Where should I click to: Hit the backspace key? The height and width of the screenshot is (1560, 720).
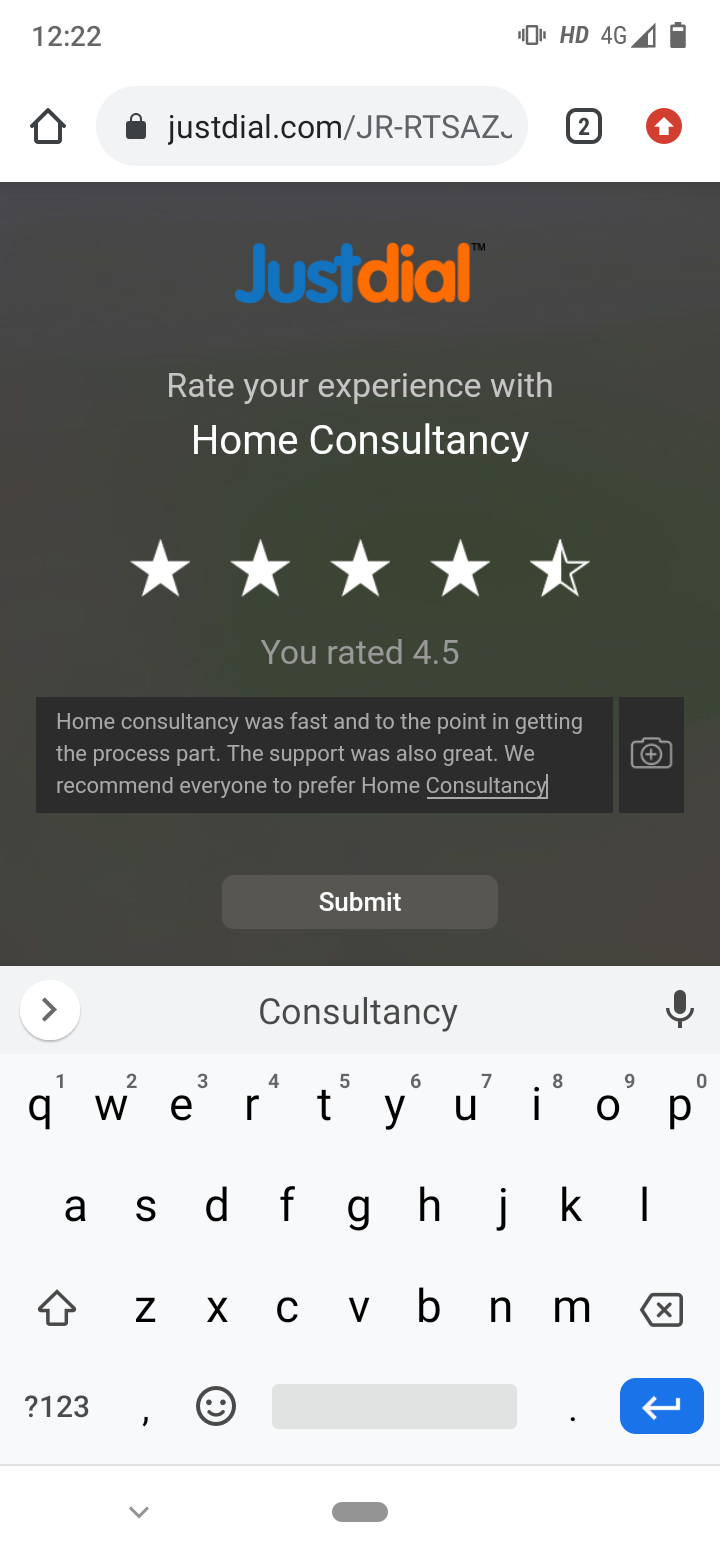pos(661,1308)
